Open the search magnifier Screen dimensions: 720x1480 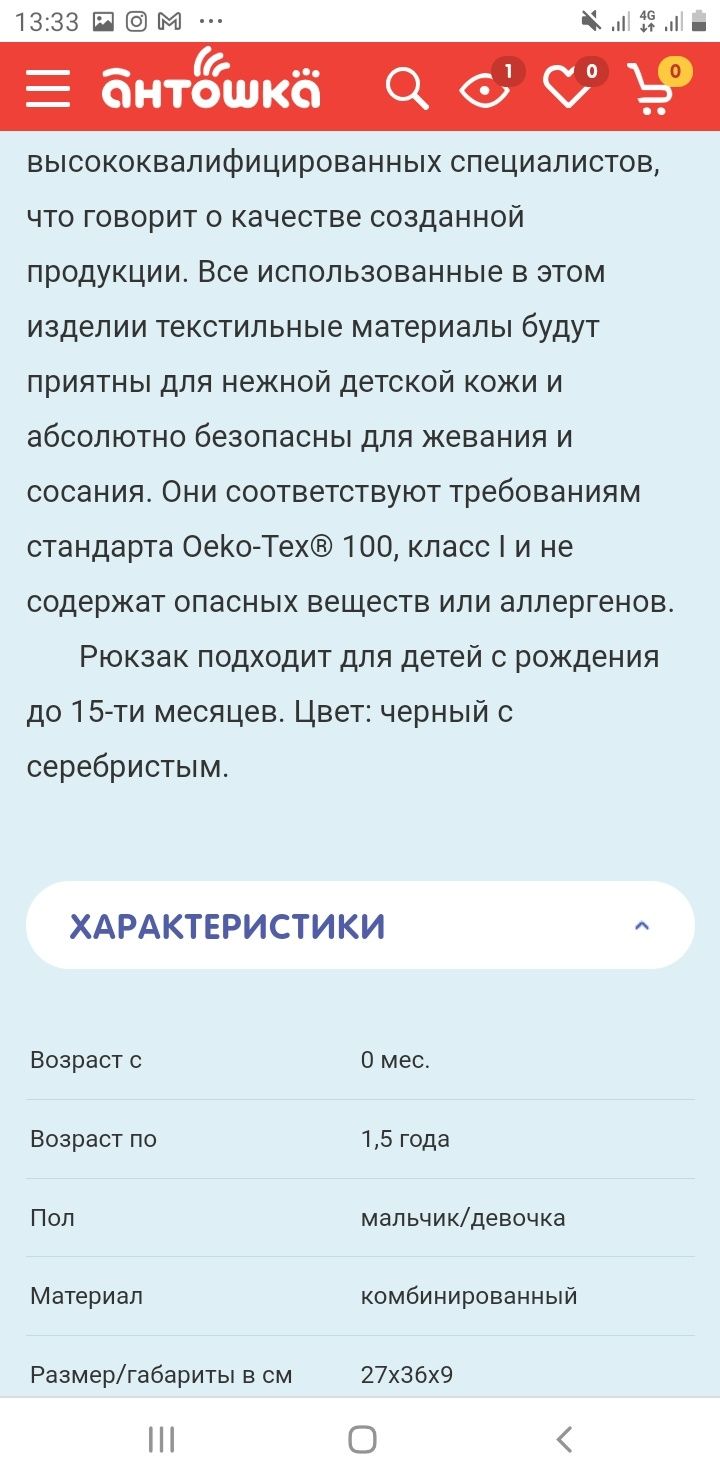tap(407, 89)
